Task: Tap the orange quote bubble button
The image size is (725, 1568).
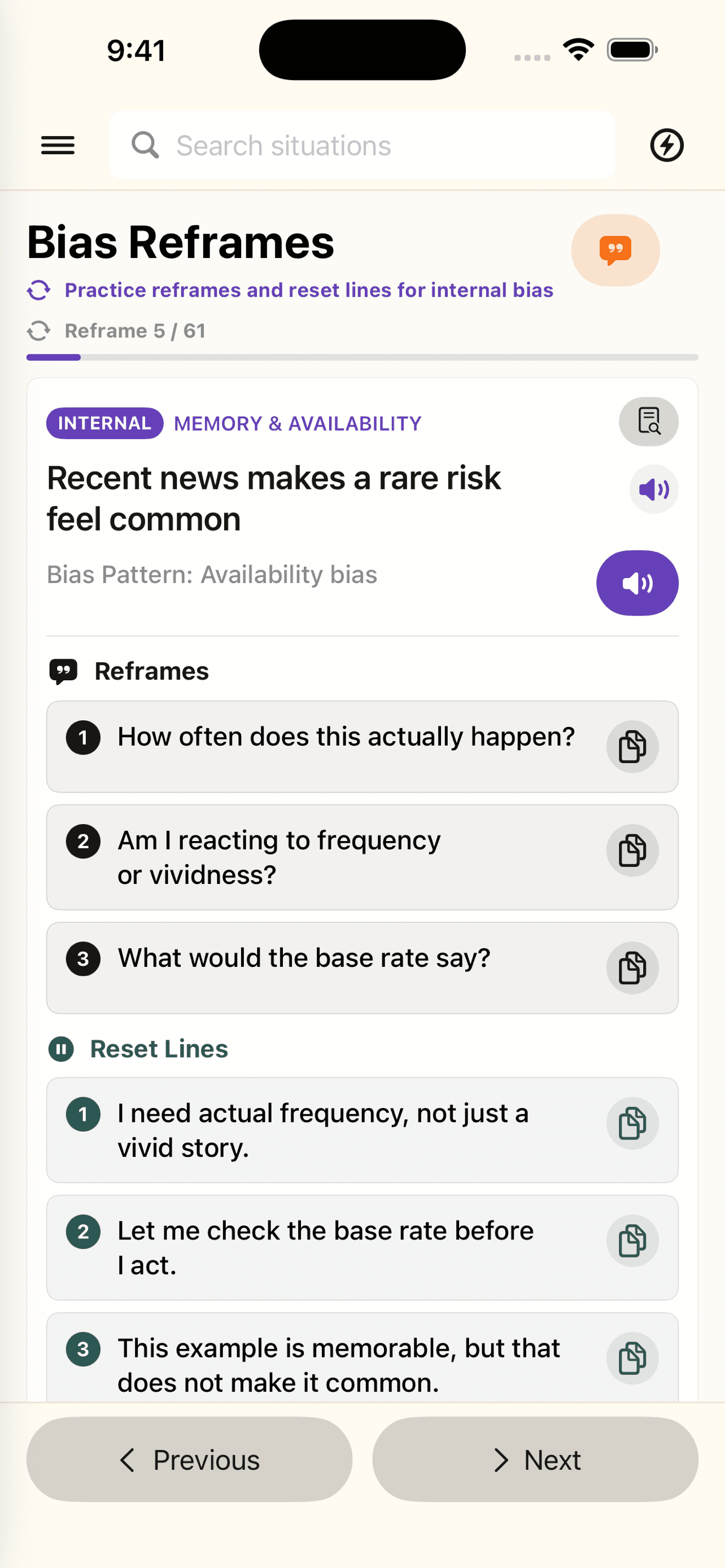Action: coord(615,250)
